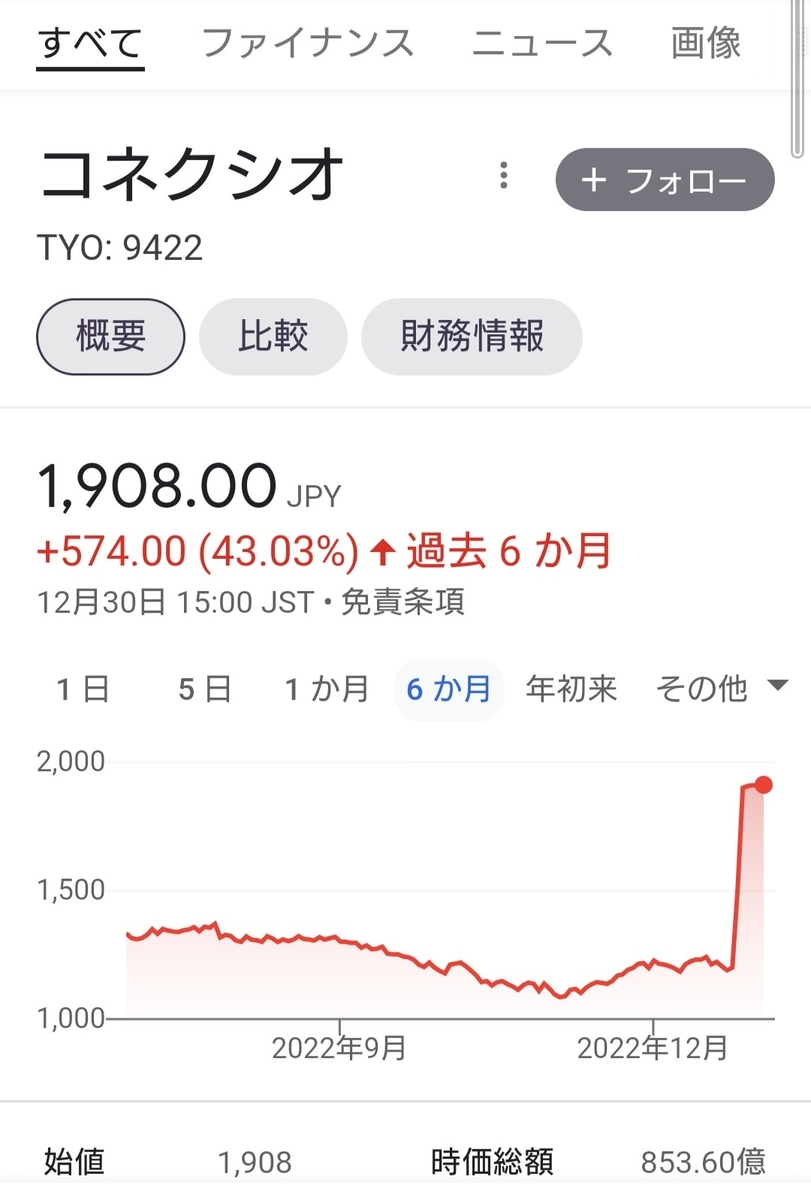Open the three-dot menu beside コネクシオ
The width and height of the screenshot is (811, 1200).
pyautogui.click(x=504, y=178)
